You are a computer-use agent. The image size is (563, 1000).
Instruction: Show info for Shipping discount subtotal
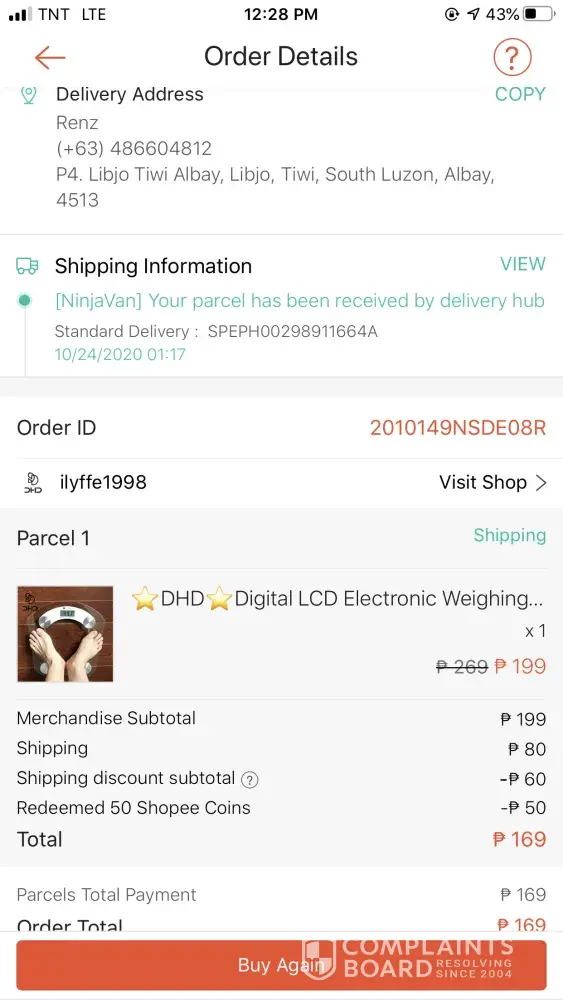coord(250,779)
